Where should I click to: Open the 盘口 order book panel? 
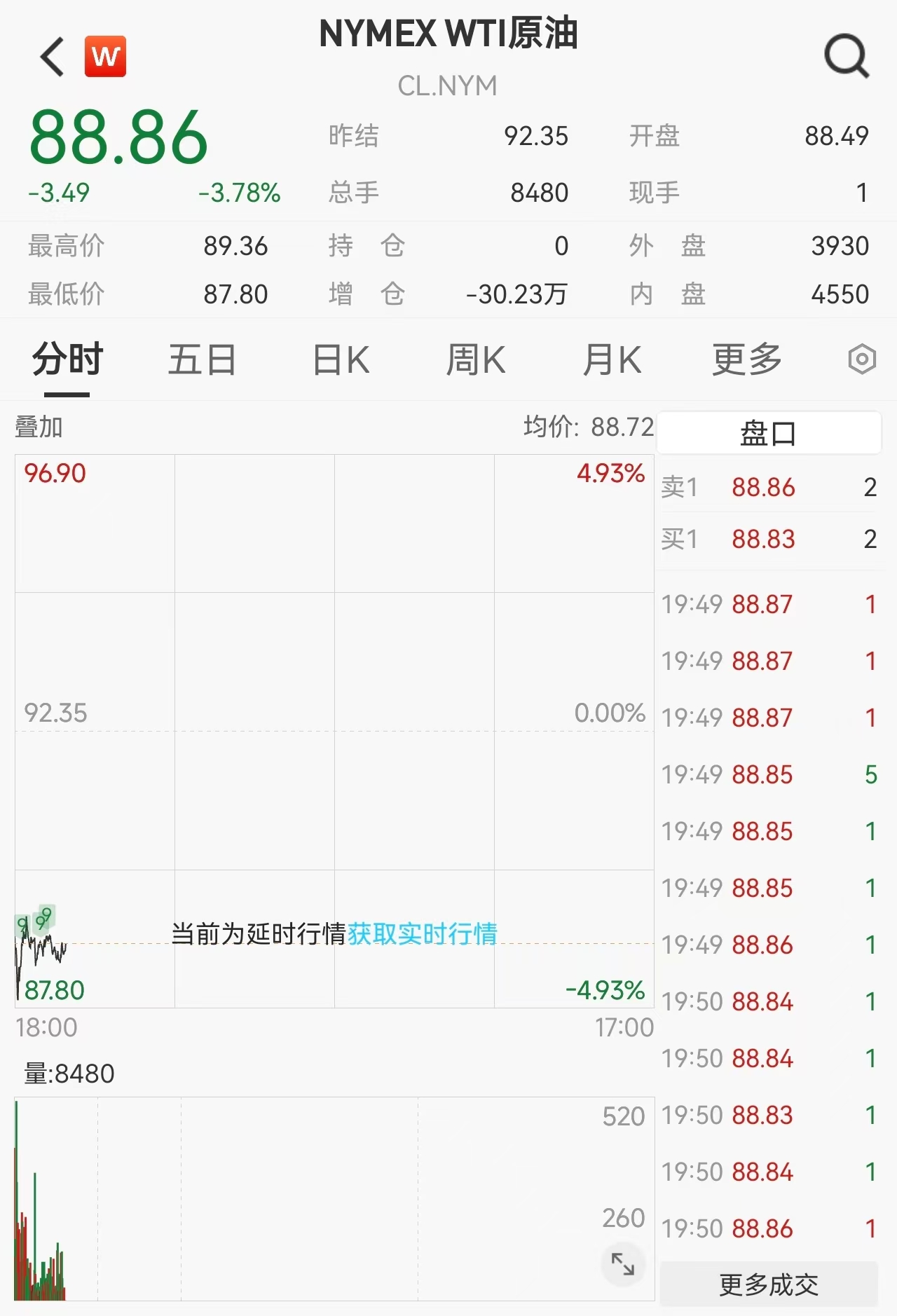click(768, 432)
